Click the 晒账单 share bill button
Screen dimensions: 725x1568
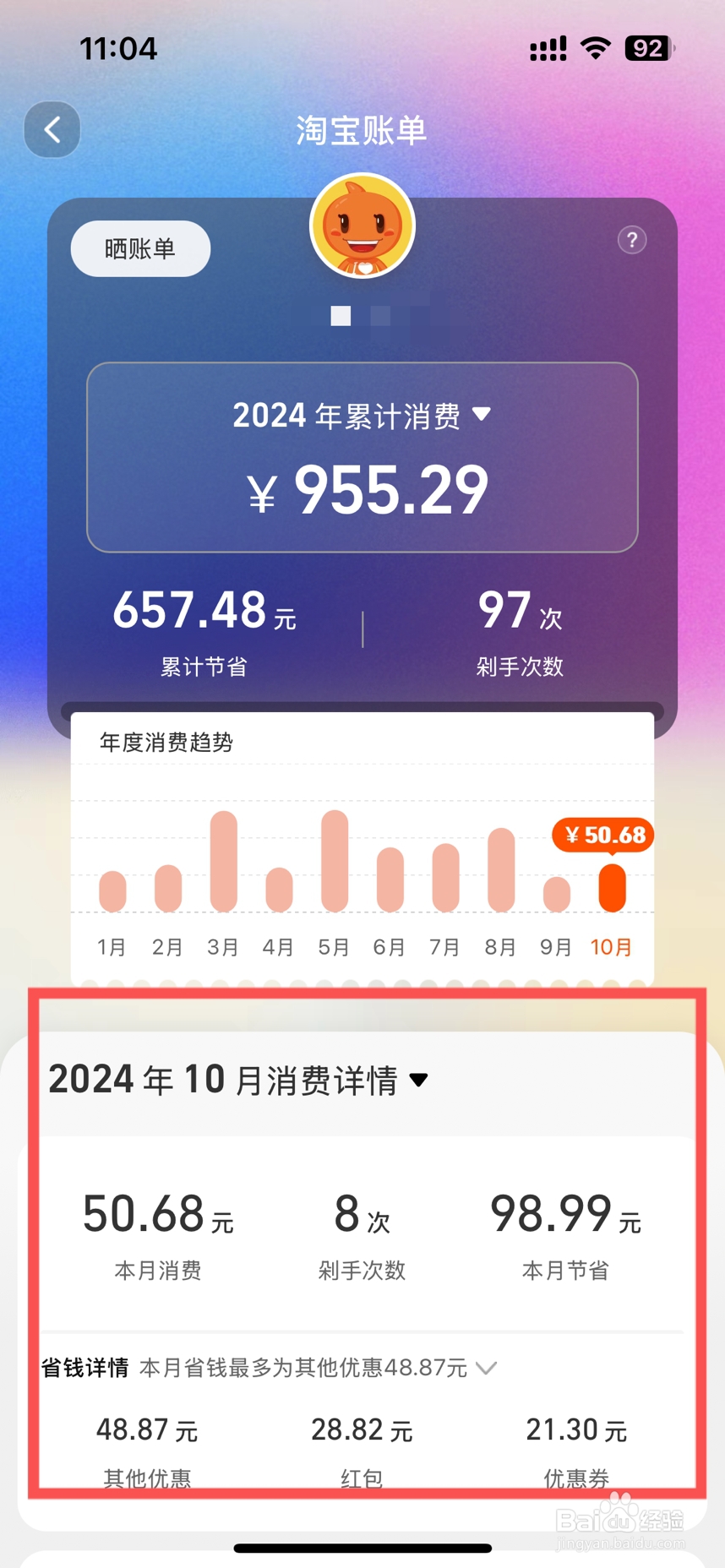[140, 248]
